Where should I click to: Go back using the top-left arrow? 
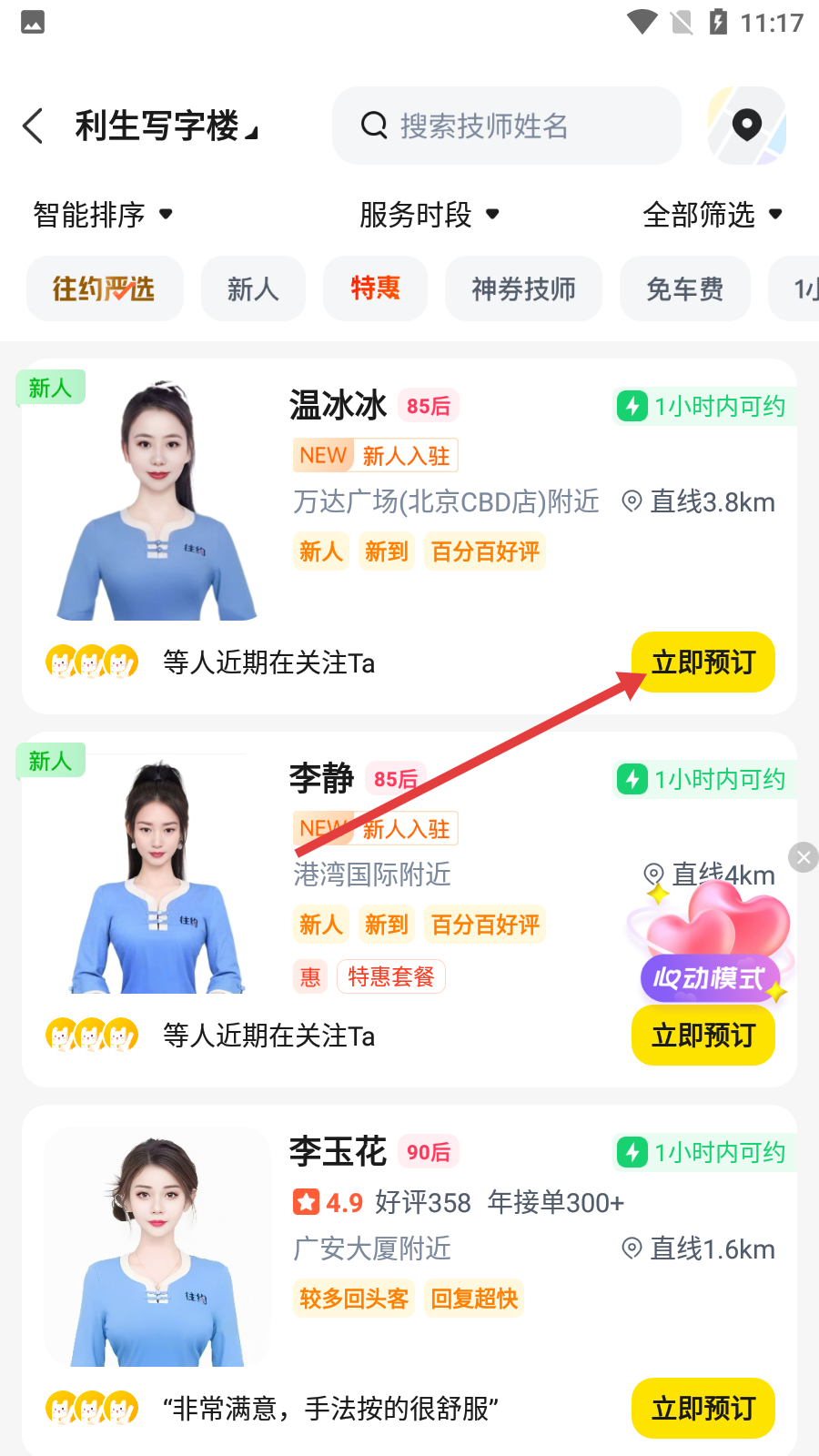click(x=34, y=126)
